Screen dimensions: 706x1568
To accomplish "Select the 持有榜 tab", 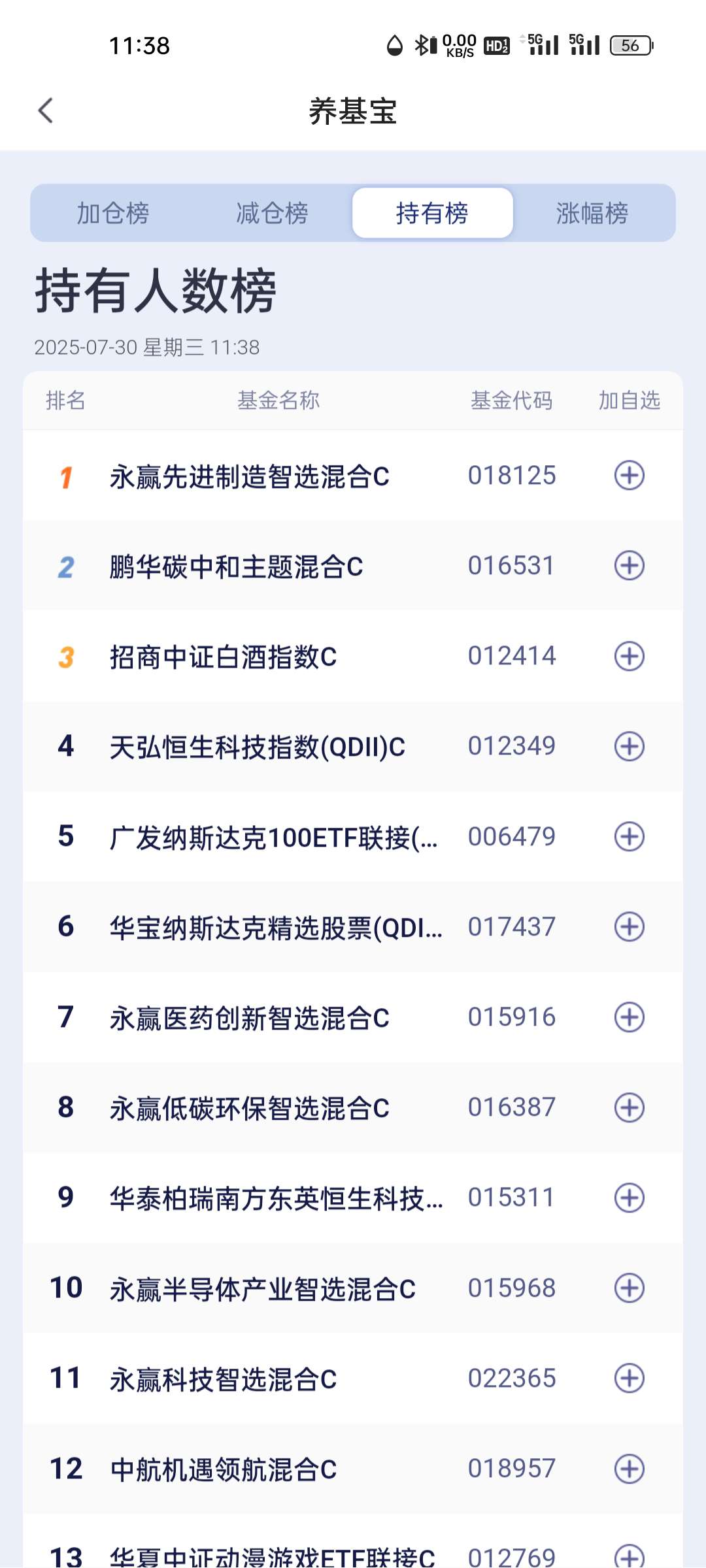I will click(x=433, y=213).
